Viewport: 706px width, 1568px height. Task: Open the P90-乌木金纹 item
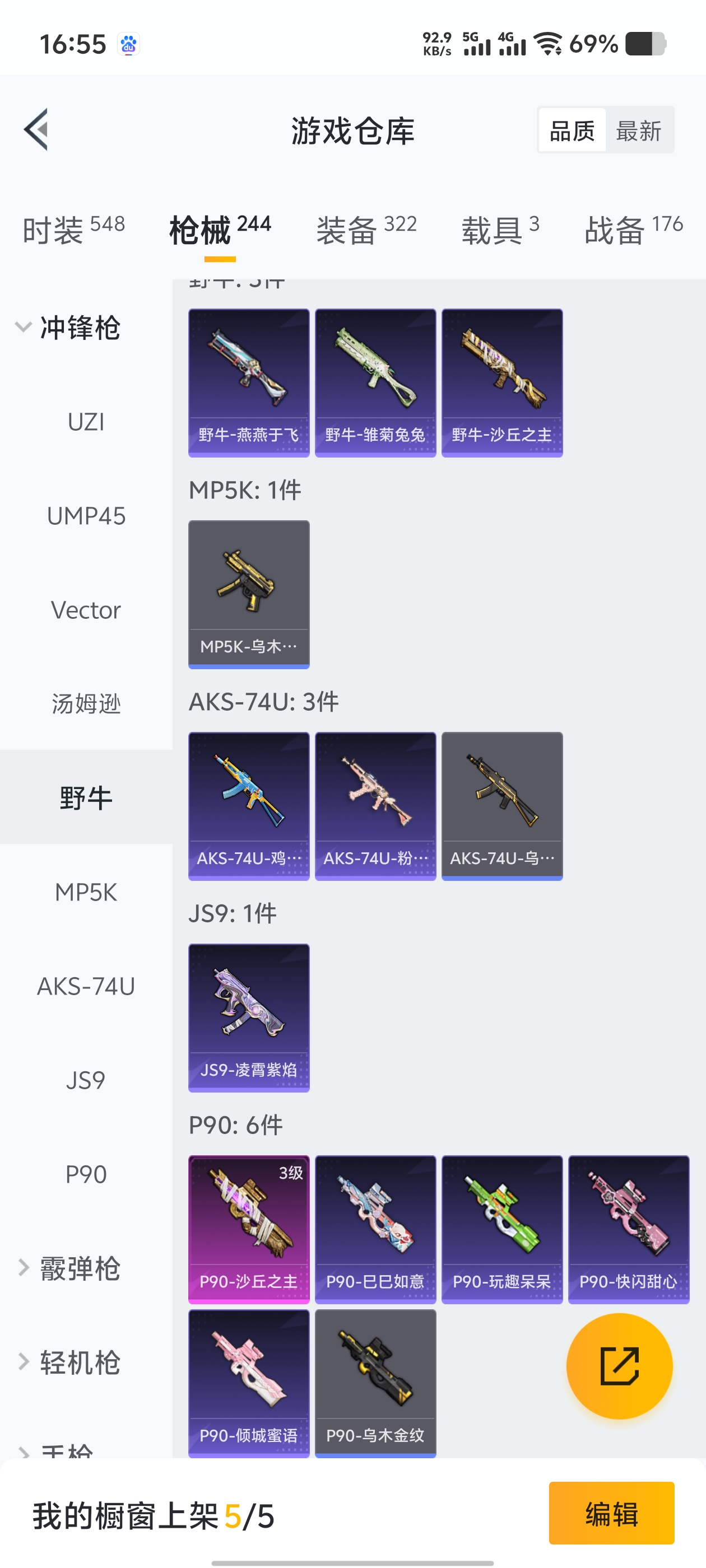tap(375, 1383)
